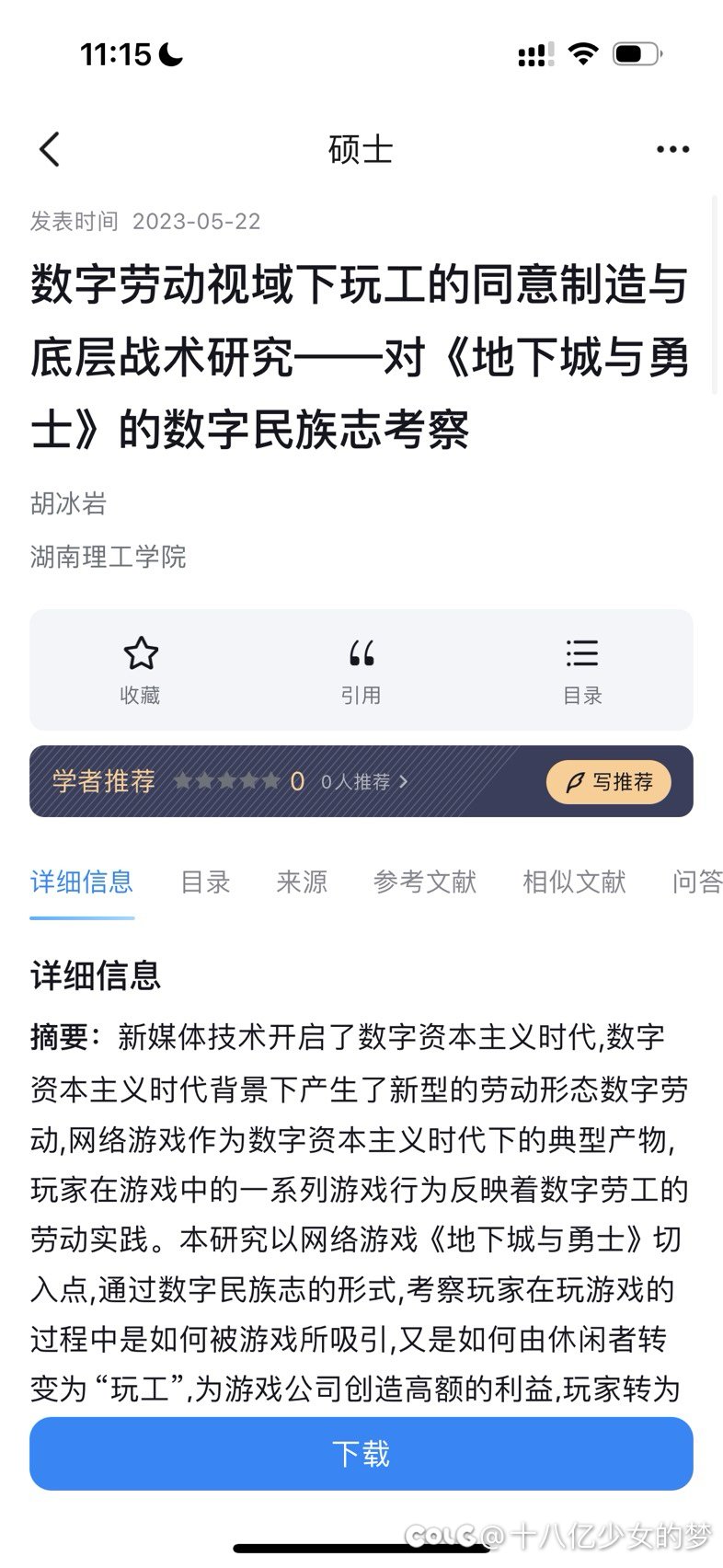View the 0人推荐 recommendations list
The image size is (723, 1568).
[x=364, y=782]
